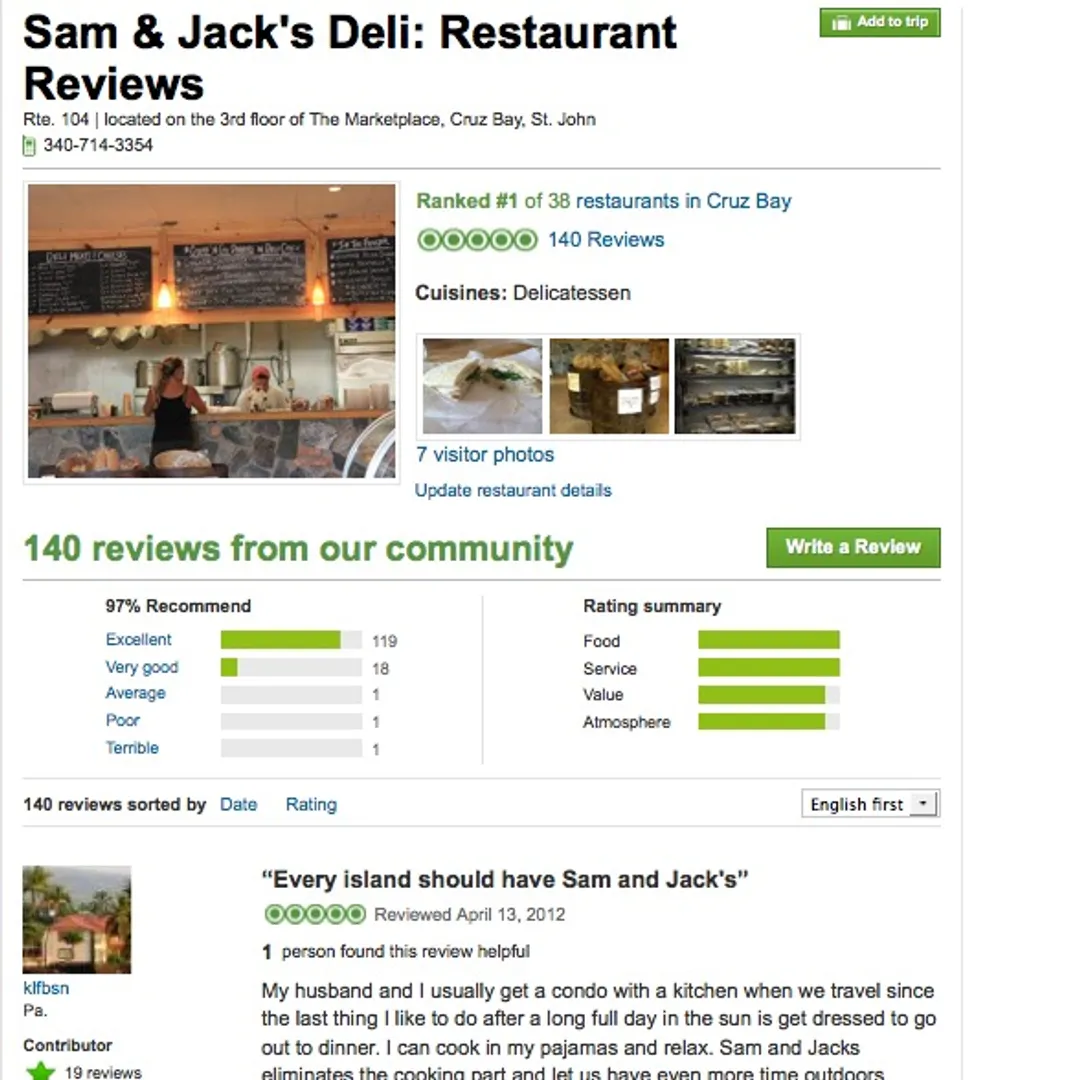The height and width of the screenshot is (1080, 1076).
Task: Filter by Average ratings
Action: click(136, 694)
